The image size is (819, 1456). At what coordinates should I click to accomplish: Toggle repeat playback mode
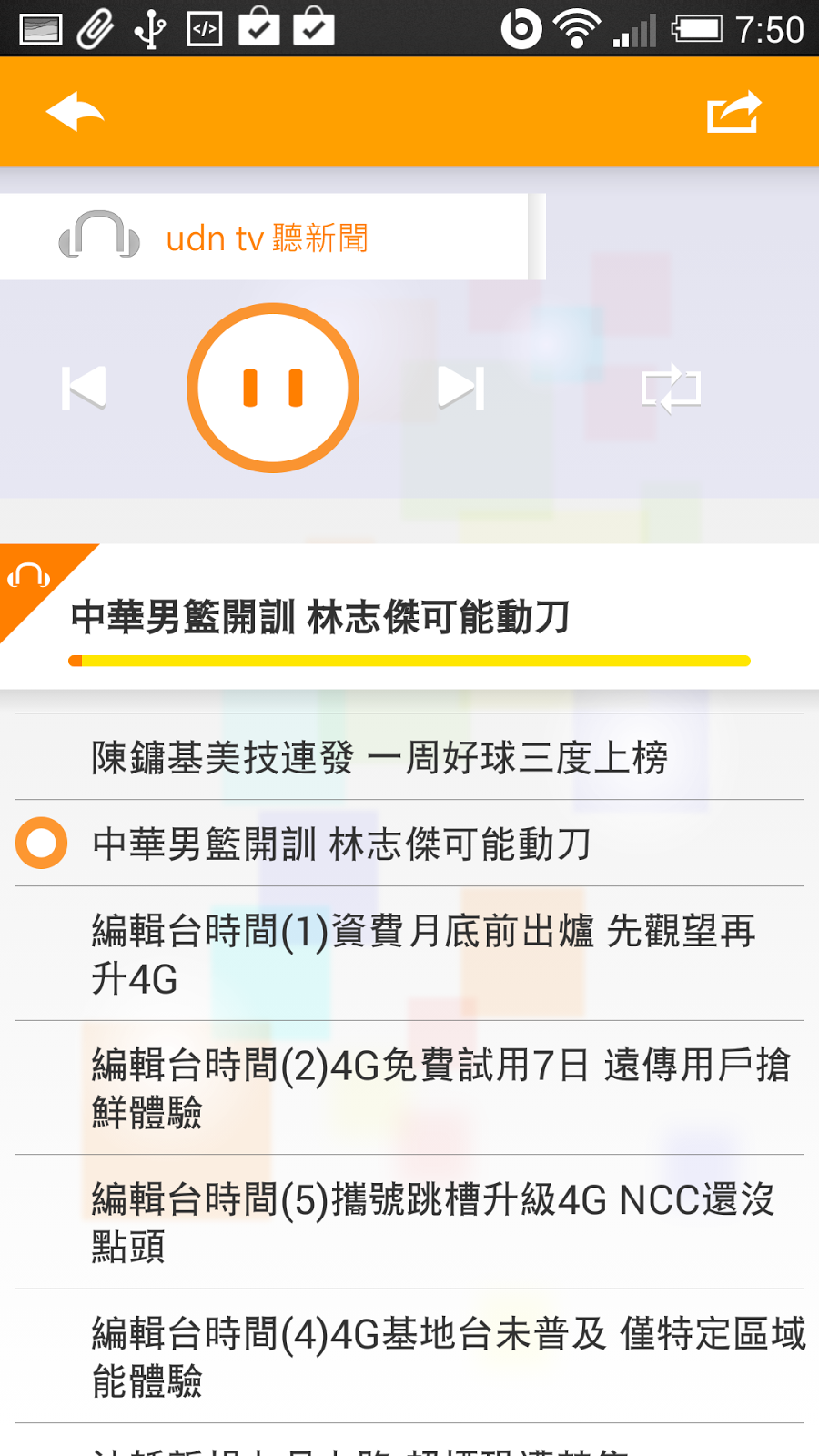[x=672, y=389]
